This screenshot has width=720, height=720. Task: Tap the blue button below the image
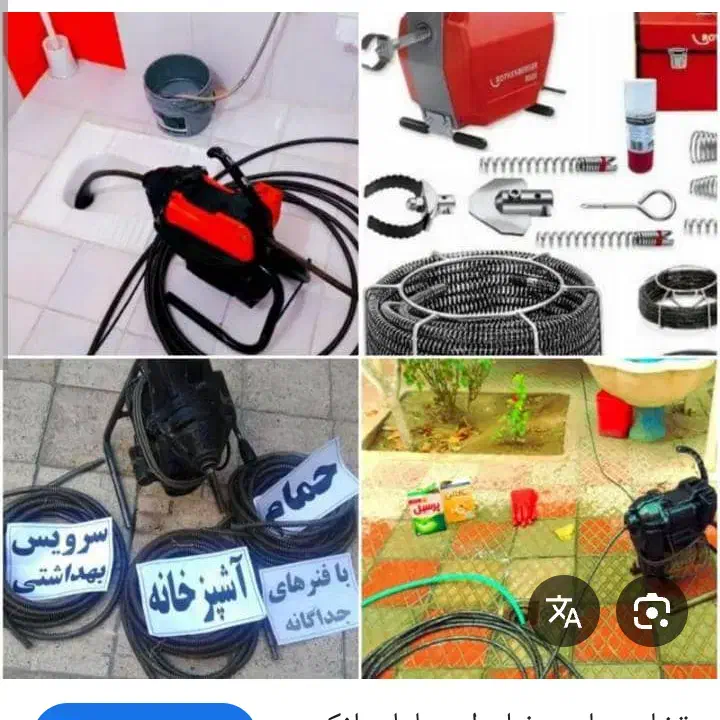click(145, 711)
